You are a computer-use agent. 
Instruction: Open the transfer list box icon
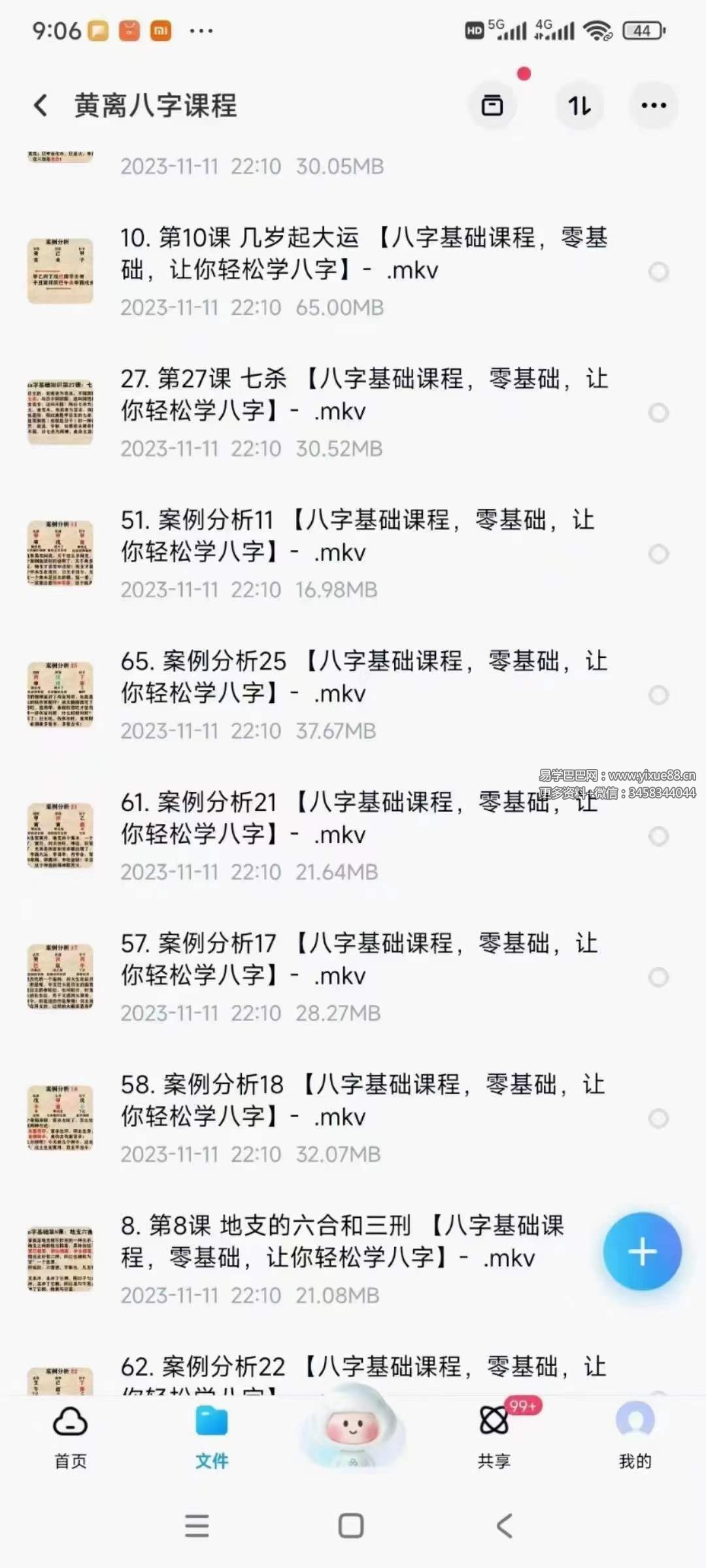(492, 105)
